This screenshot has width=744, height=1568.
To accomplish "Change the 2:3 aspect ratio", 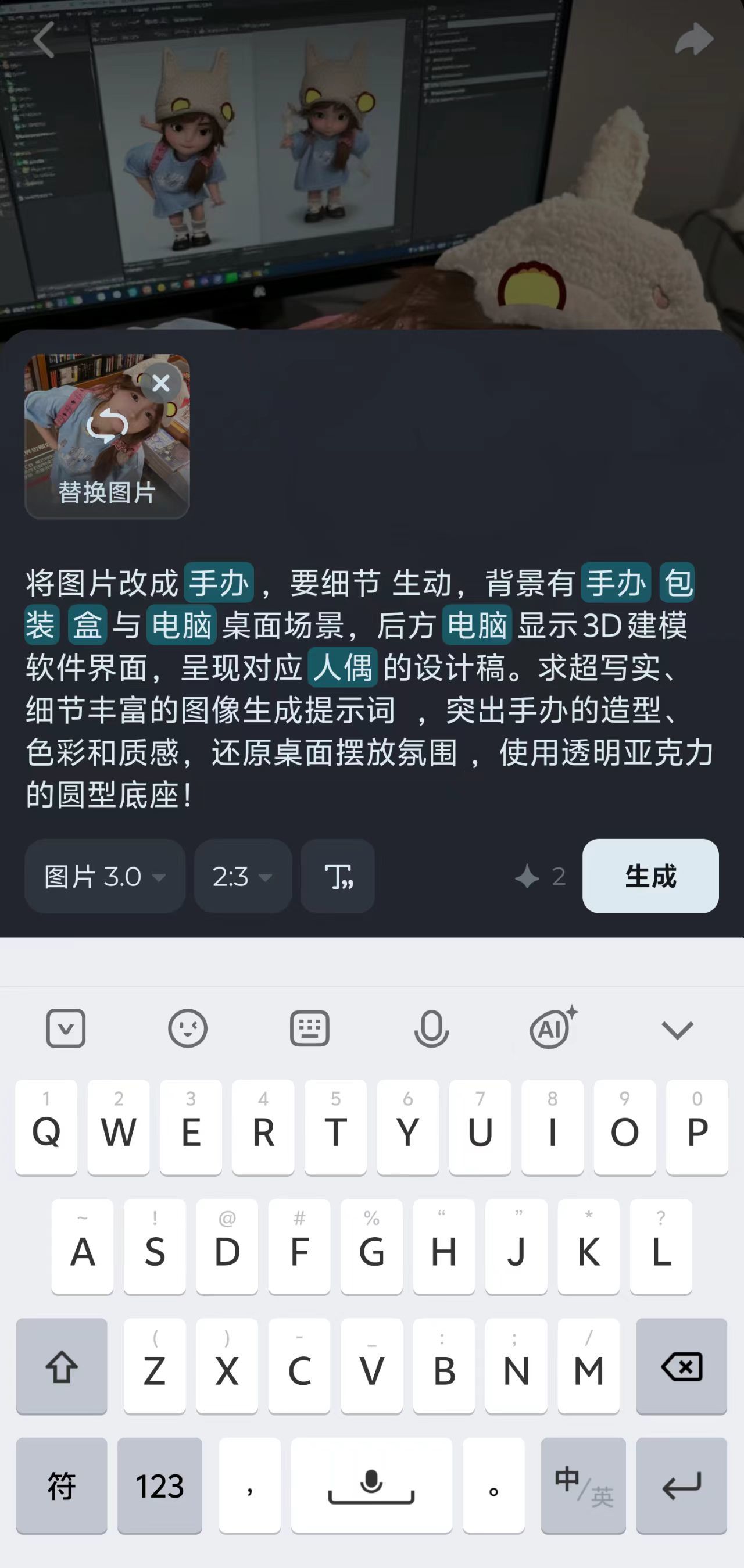I will tap(243, 877).
